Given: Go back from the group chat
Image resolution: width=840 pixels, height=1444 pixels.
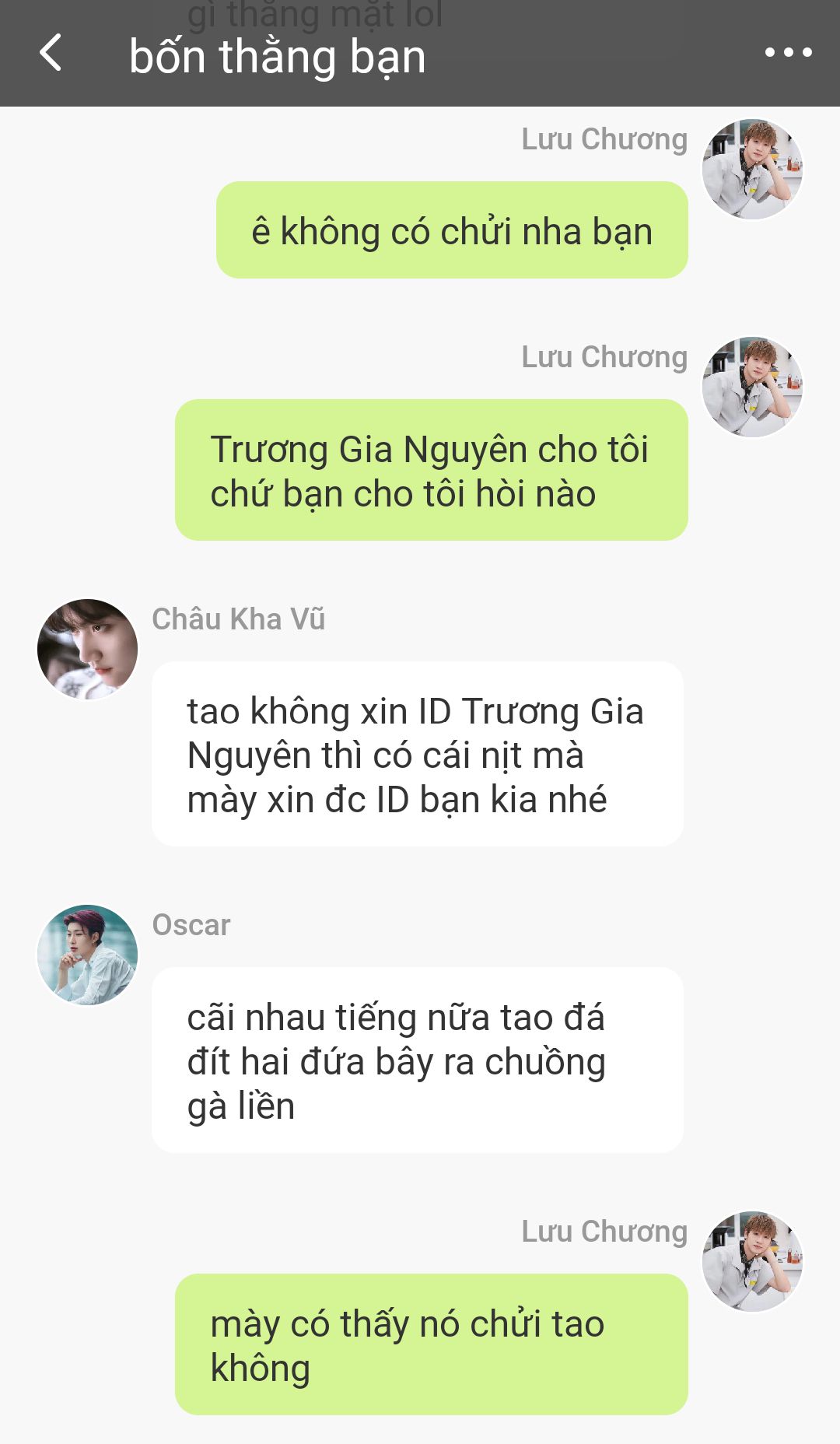Looking at the screenshot, I should point(51,53).
